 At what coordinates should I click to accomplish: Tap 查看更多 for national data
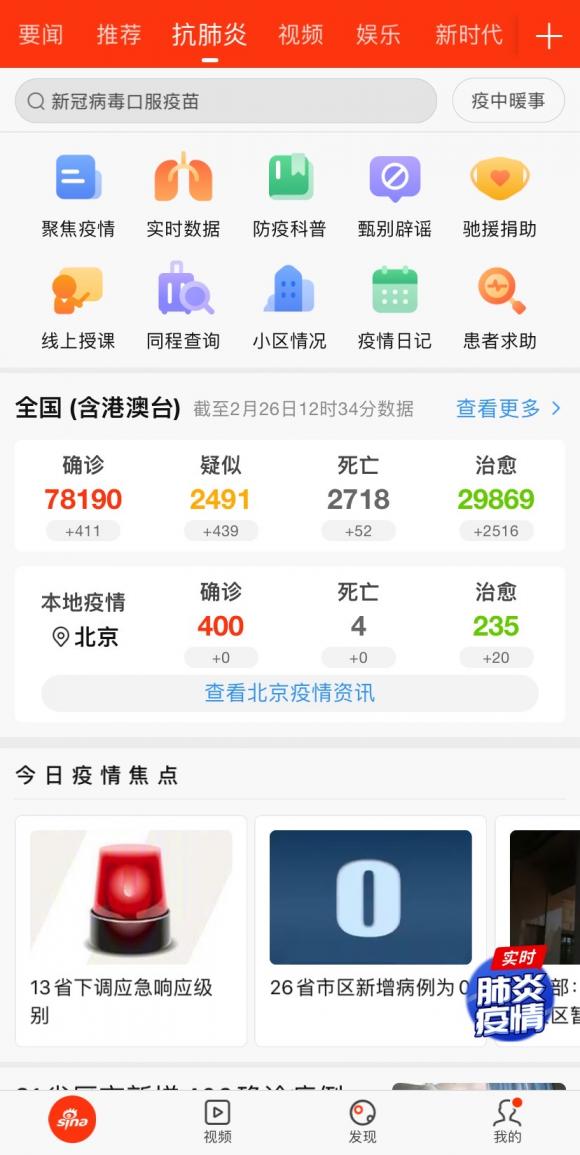[509, 408]
